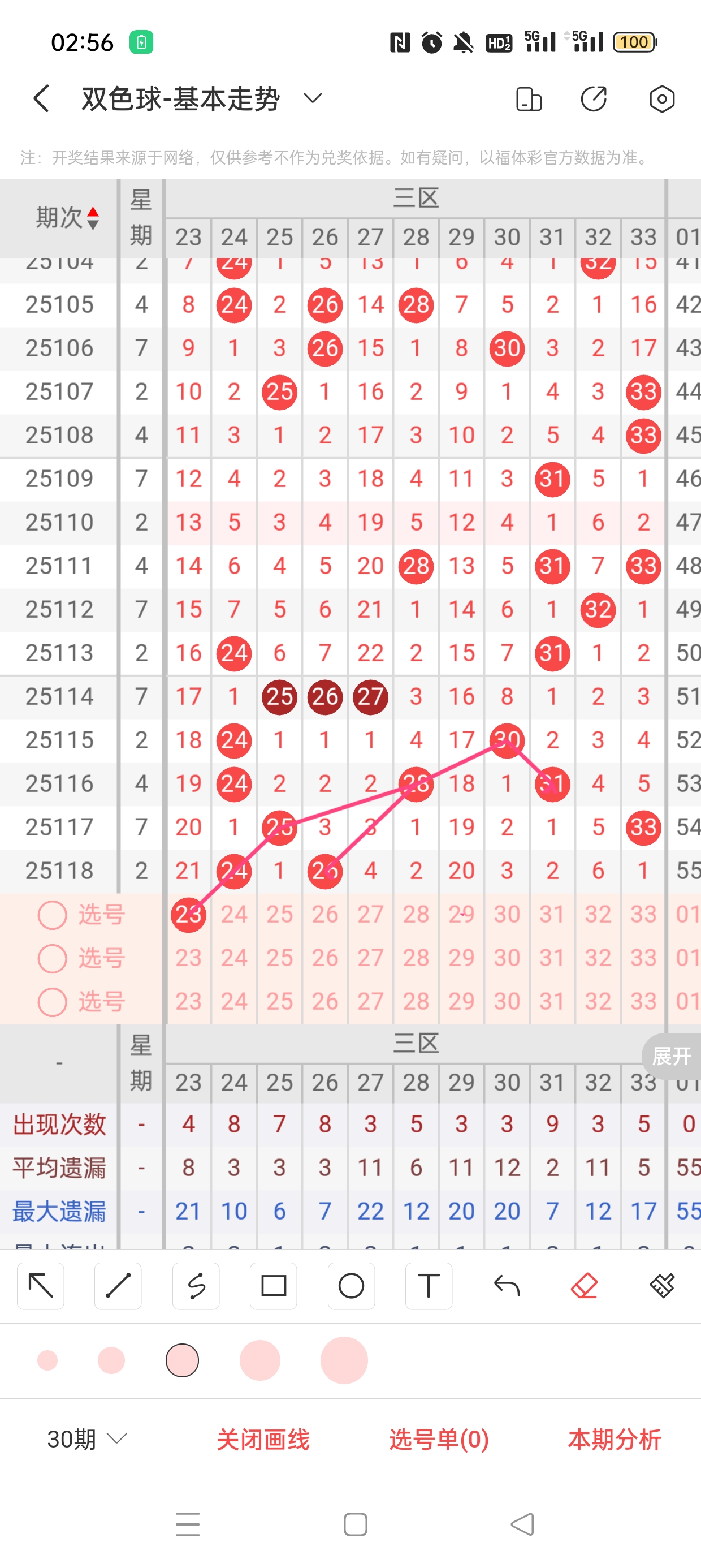Go back using the top-left arrow

pyautogui.click(x=41, y=98)
